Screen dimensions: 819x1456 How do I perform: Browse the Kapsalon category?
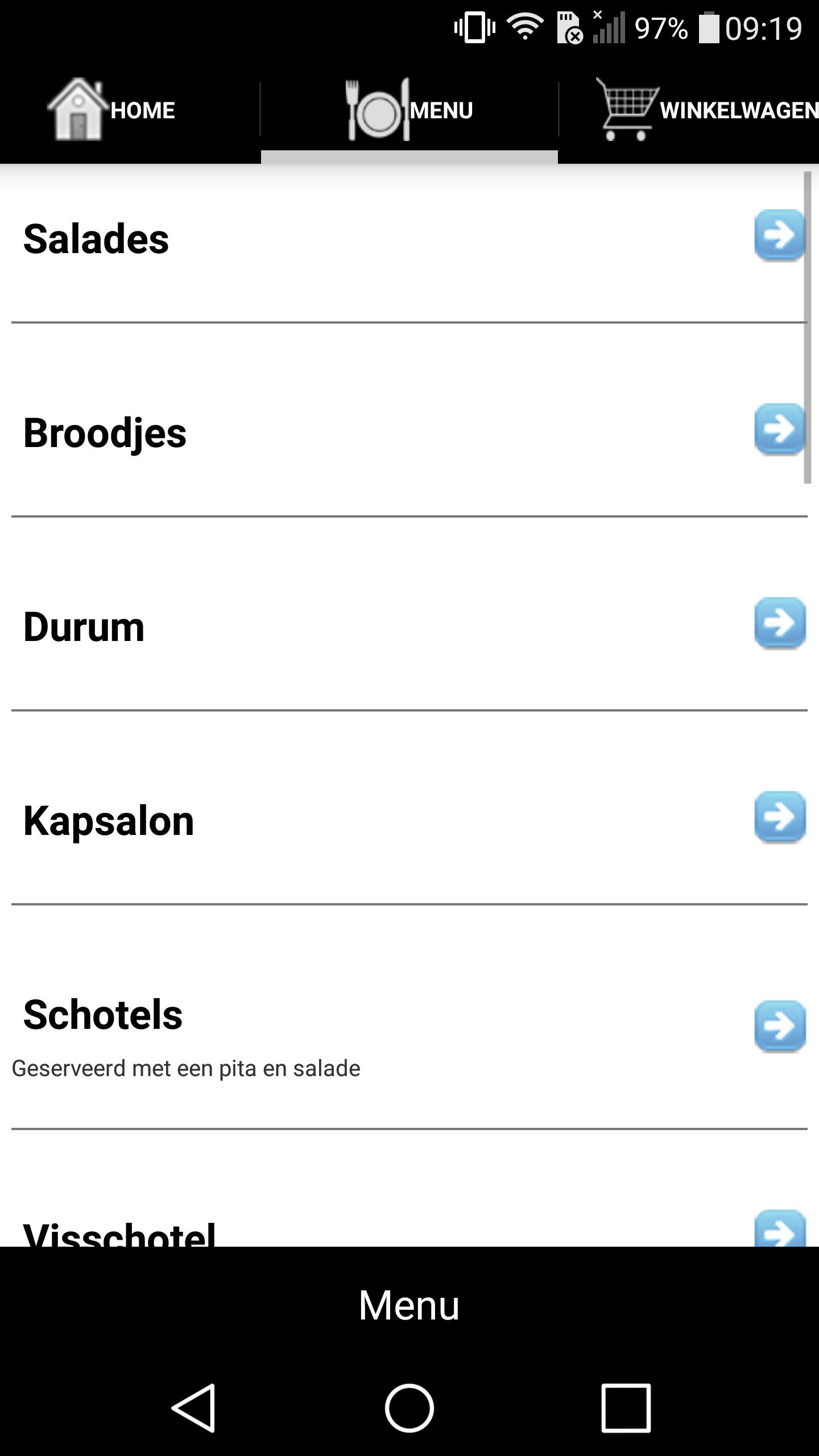click(779, 817)
